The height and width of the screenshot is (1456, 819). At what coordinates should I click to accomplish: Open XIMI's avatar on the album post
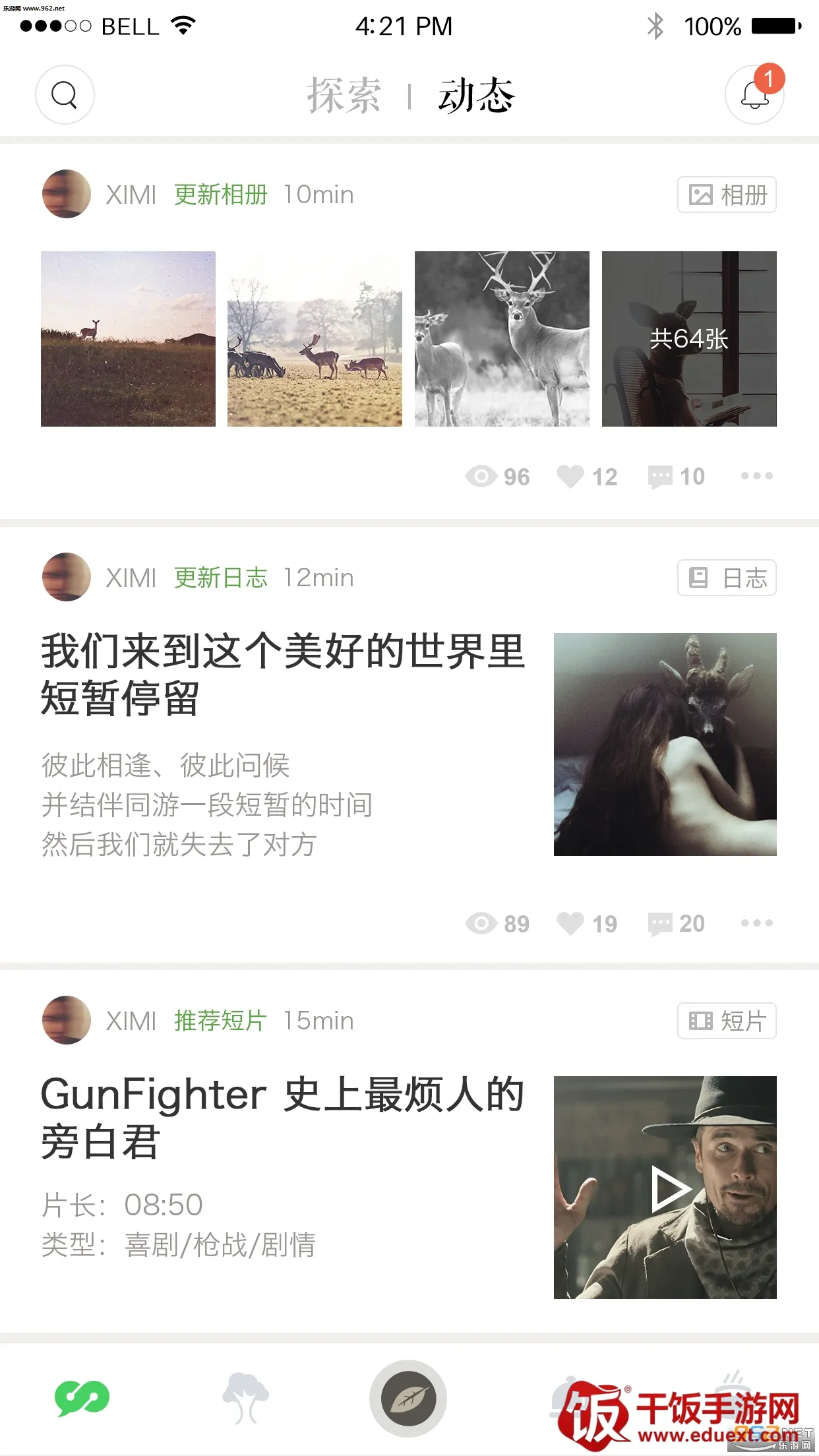coord(66,194)
